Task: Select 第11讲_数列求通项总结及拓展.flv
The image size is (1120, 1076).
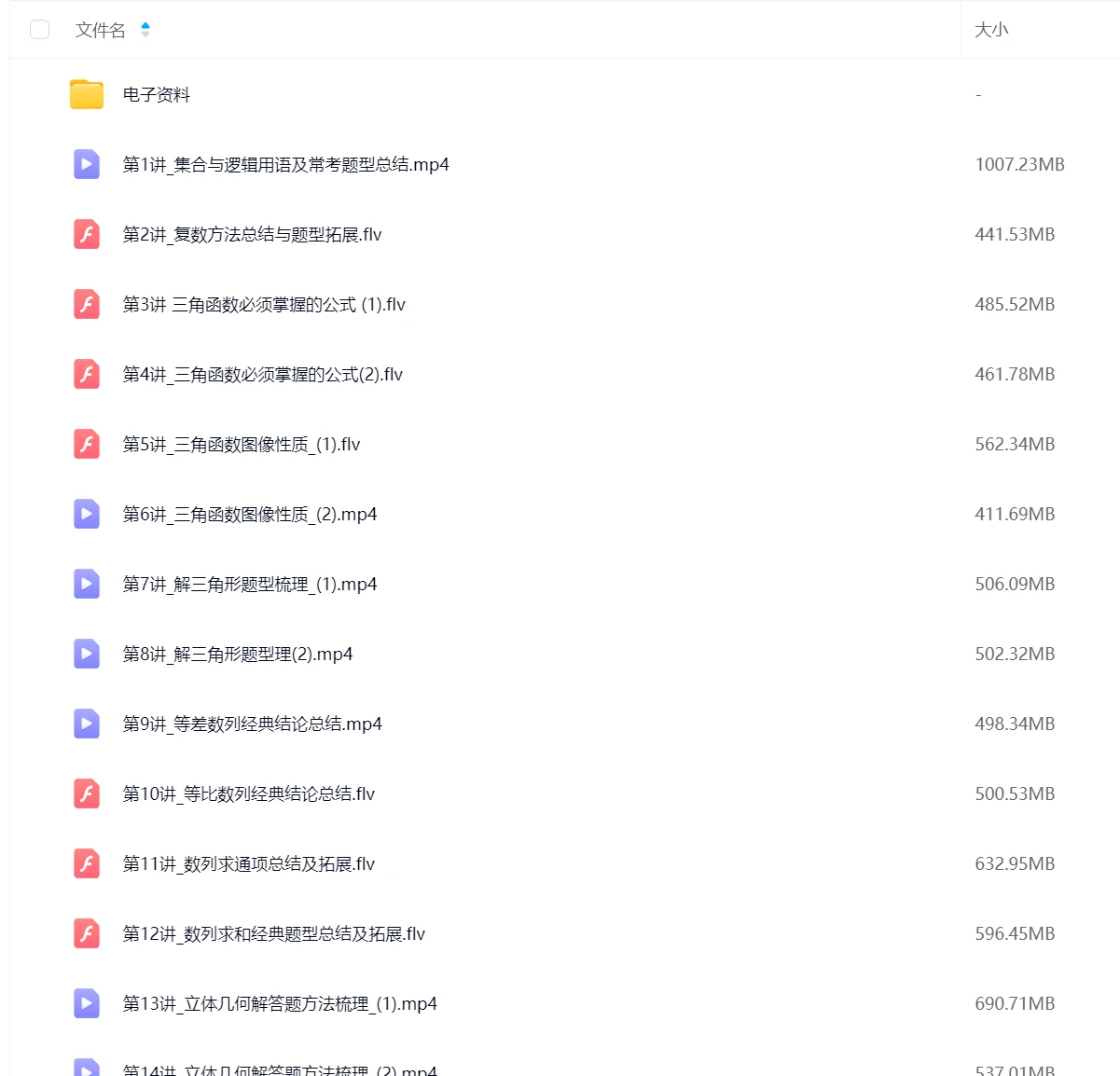Action: [248, 864]
